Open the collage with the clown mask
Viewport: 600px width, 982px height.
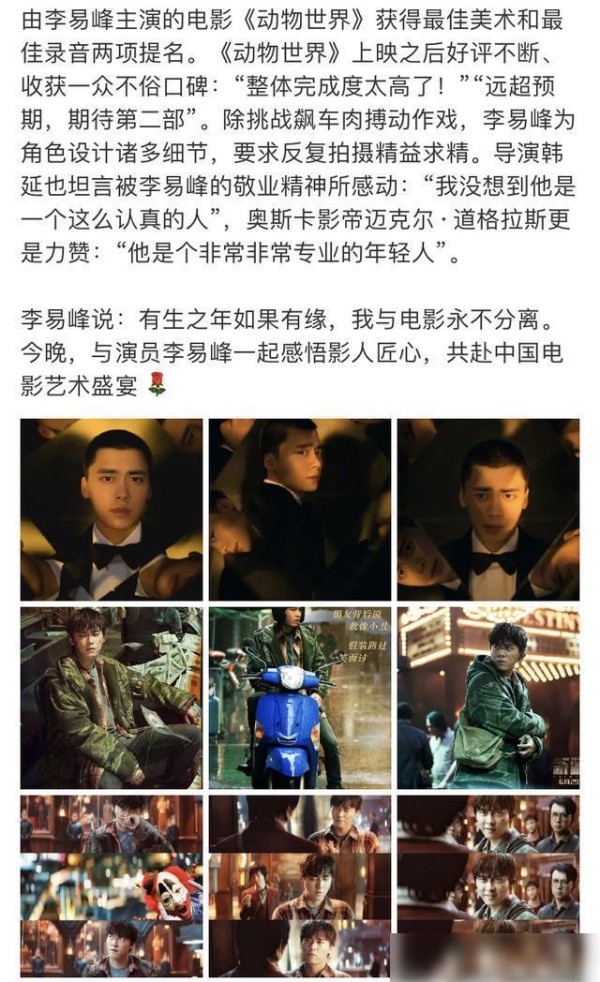point(111,886)
